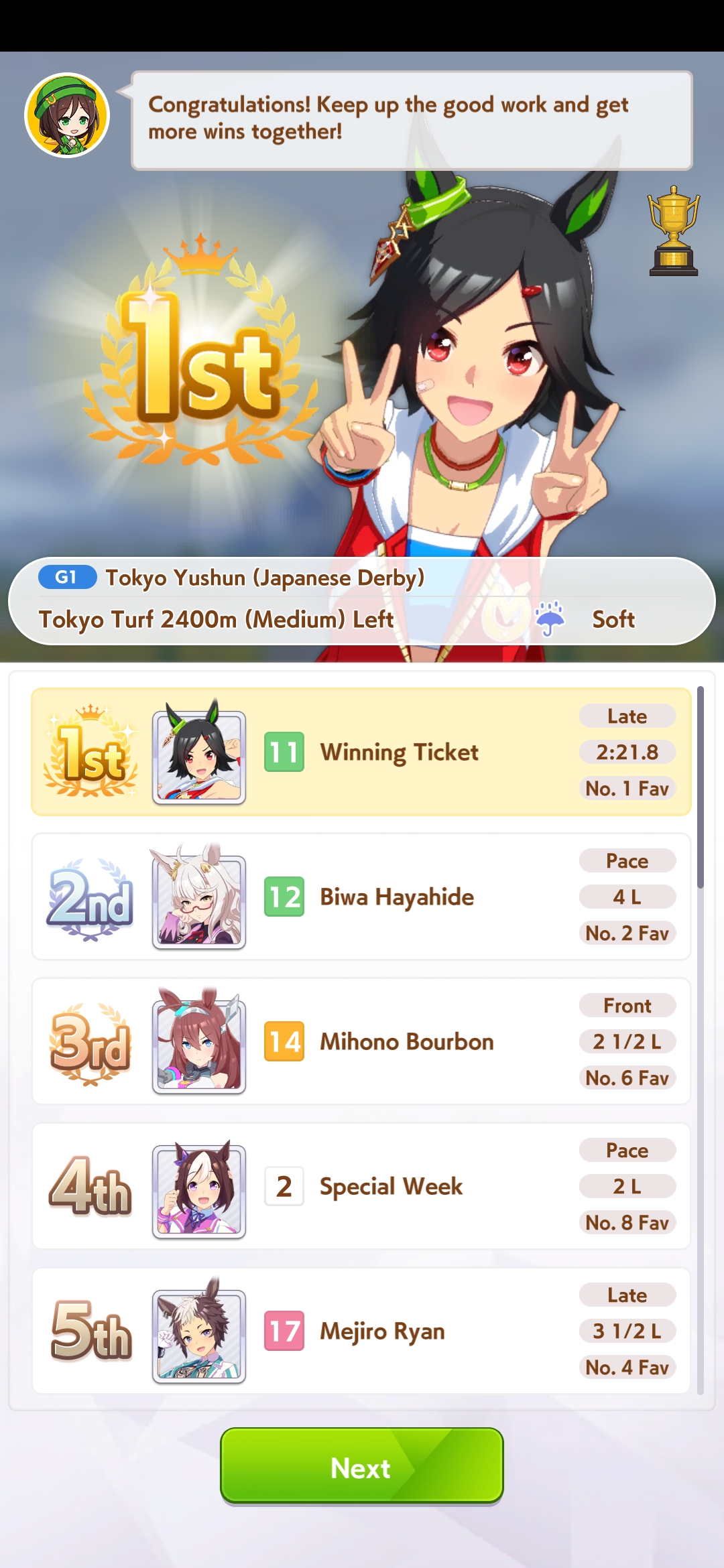Tap the green Next button
The height and width of the screenshot is (1568, 724).
tap(361, 1467)
